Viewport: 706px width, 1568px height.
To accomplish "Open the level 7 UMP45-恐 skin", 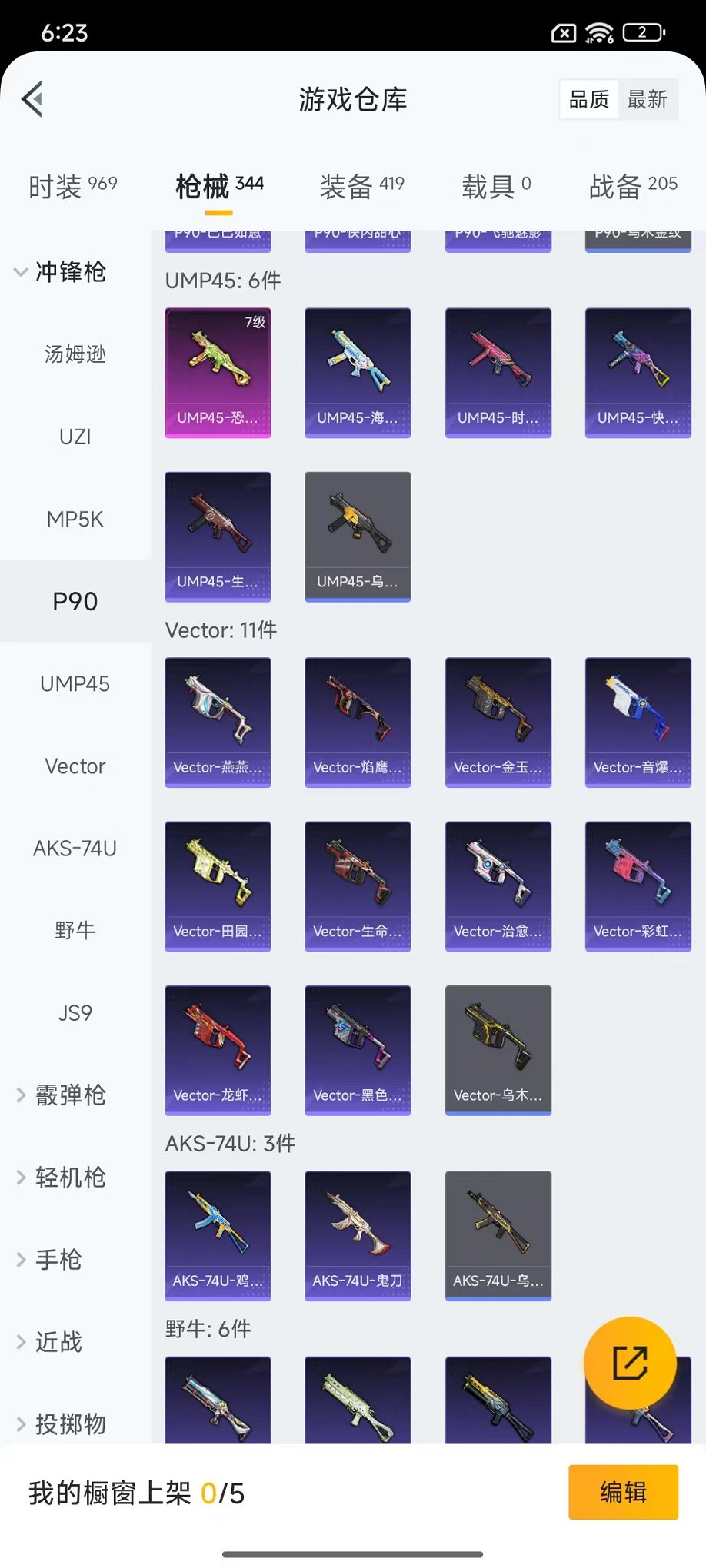I will coord(218,373).
